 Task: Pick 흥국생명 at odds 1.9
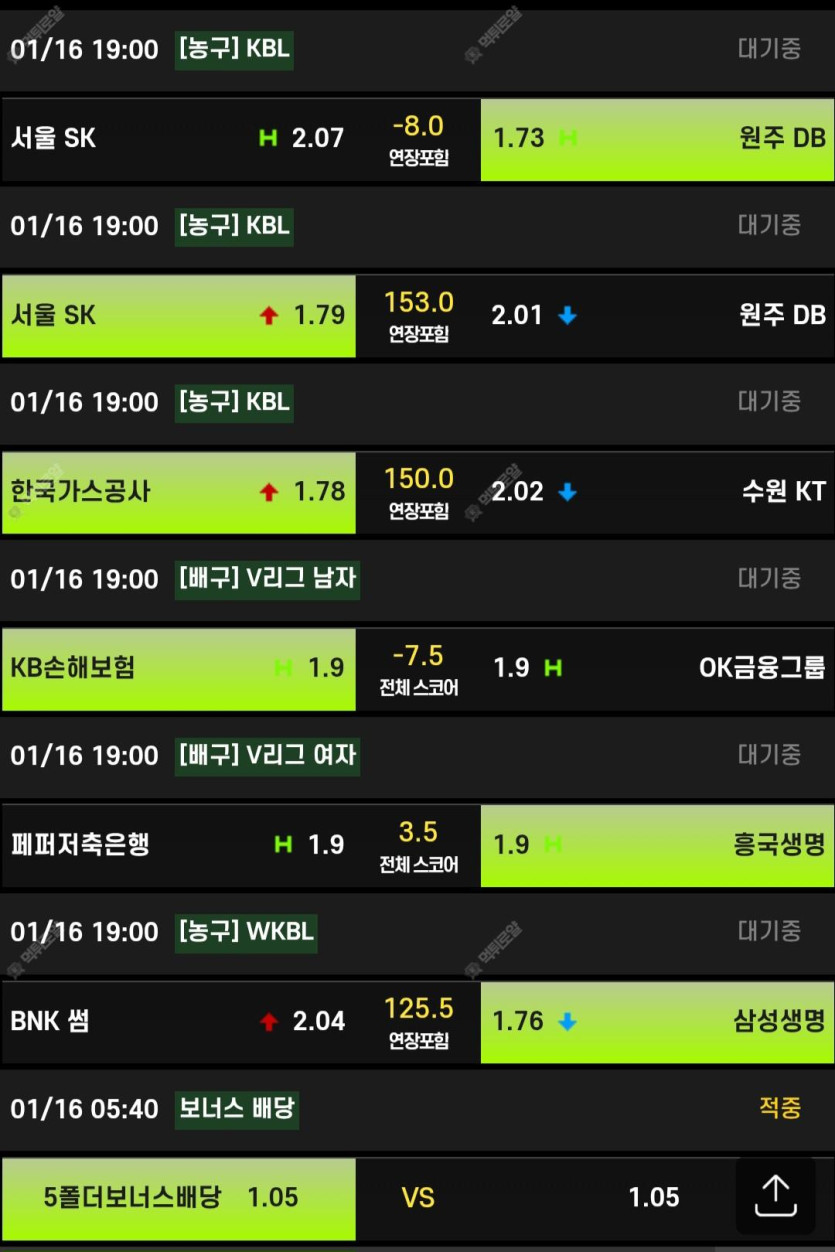coord(657,845)
